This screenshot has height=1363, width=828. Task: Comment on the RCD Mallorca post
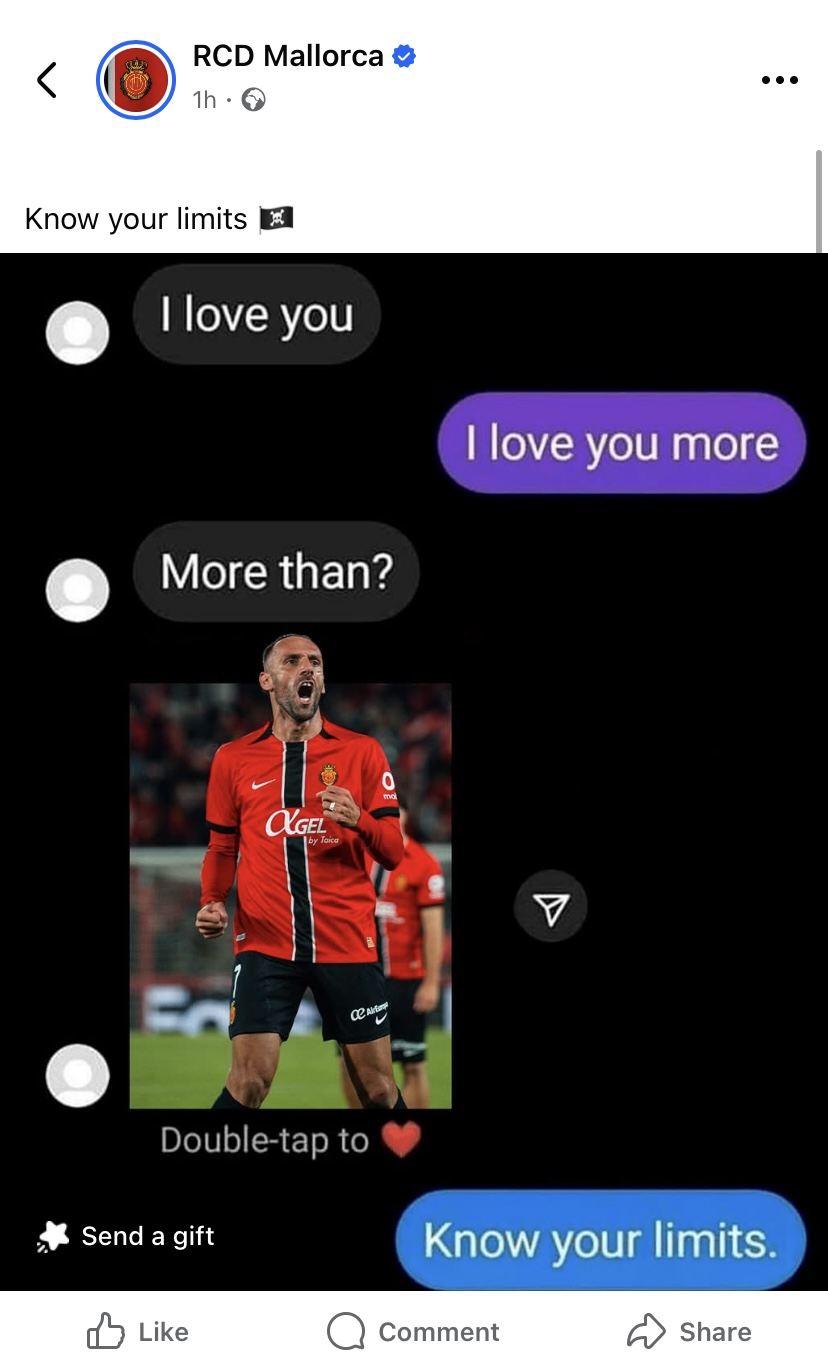413,1331
